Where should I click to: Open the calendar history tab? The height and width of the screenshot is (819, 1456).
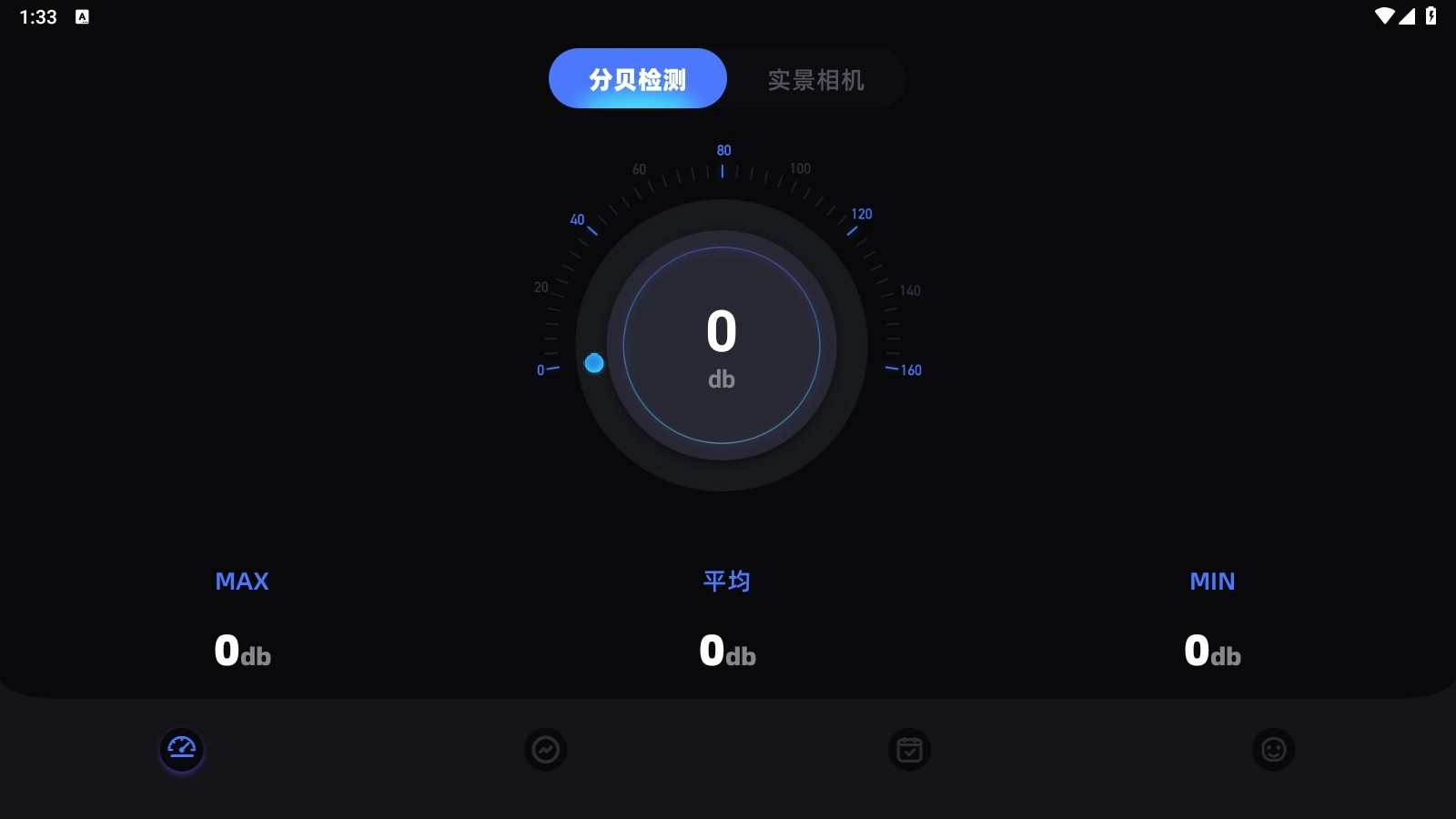[910, 749]
